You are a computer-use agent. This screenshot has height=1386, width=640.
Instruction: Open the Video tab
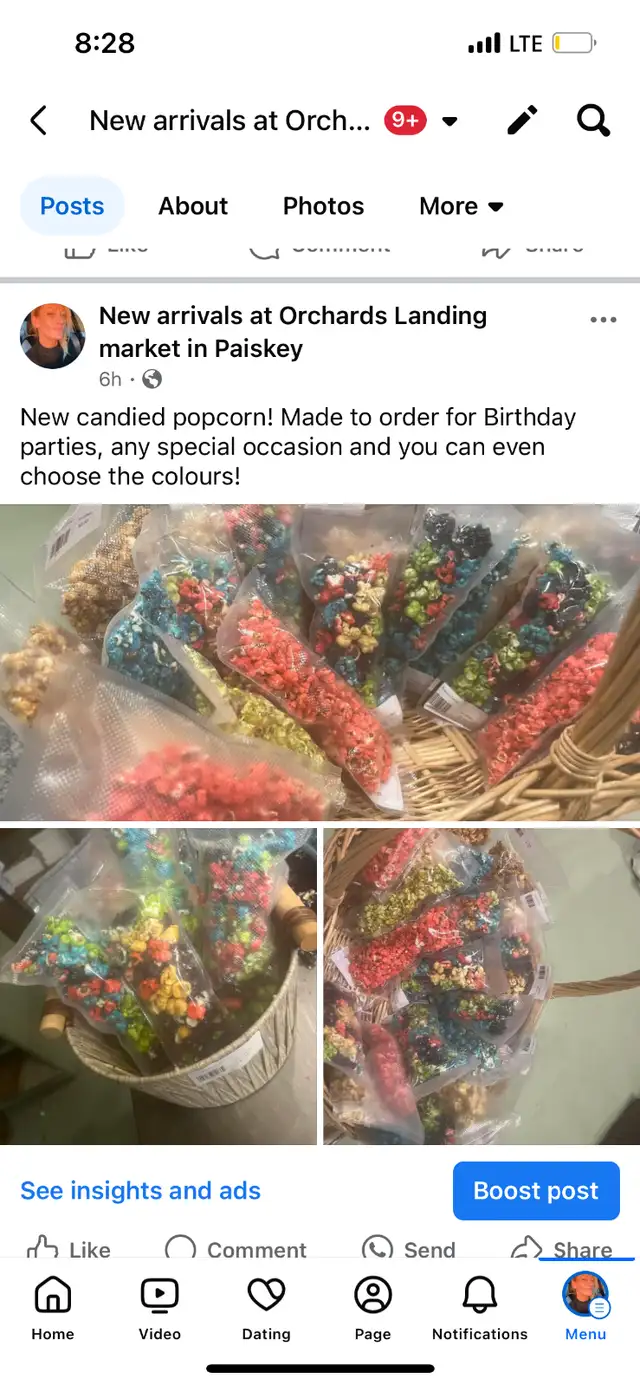160,1307
